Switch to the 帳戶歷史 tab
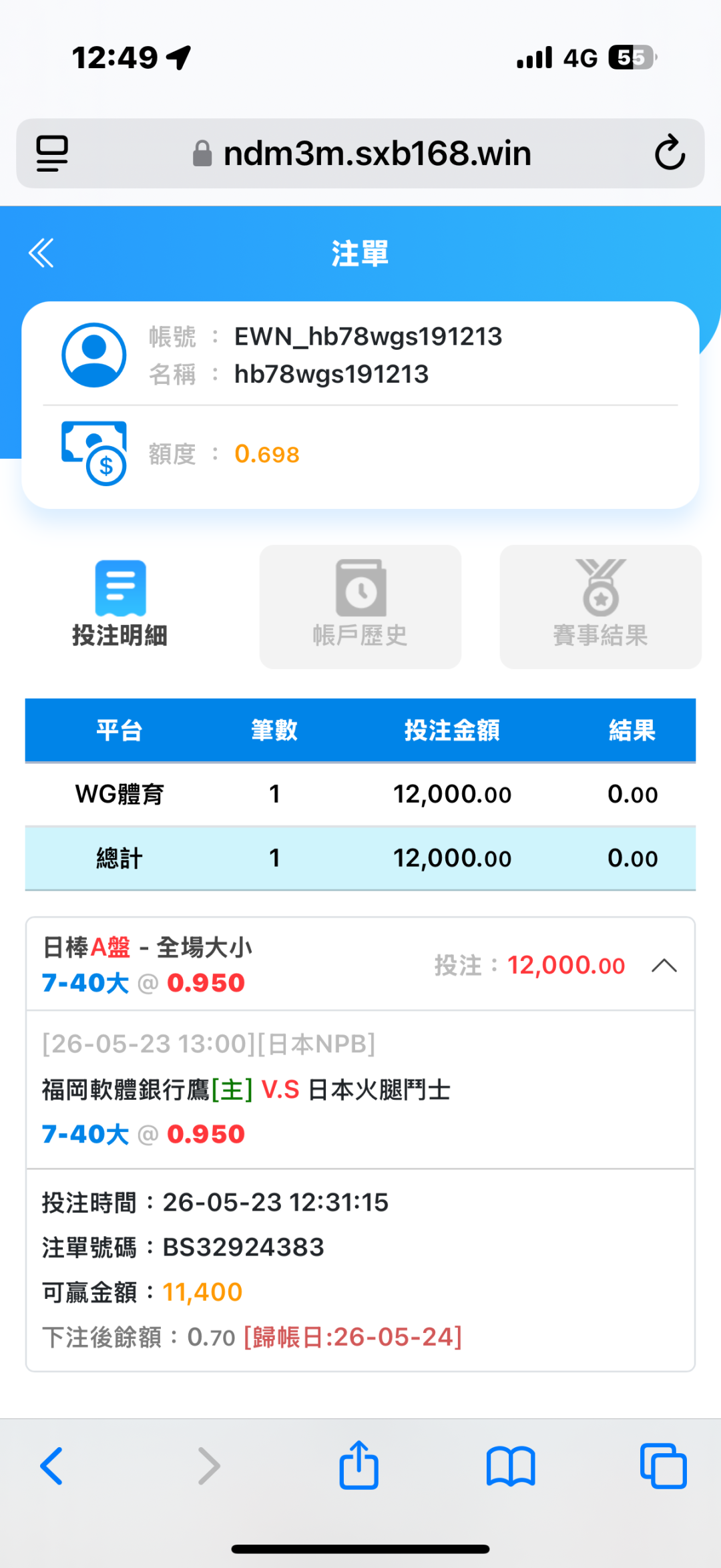This screenshot has width=721, height=1568. coord(360,606)
